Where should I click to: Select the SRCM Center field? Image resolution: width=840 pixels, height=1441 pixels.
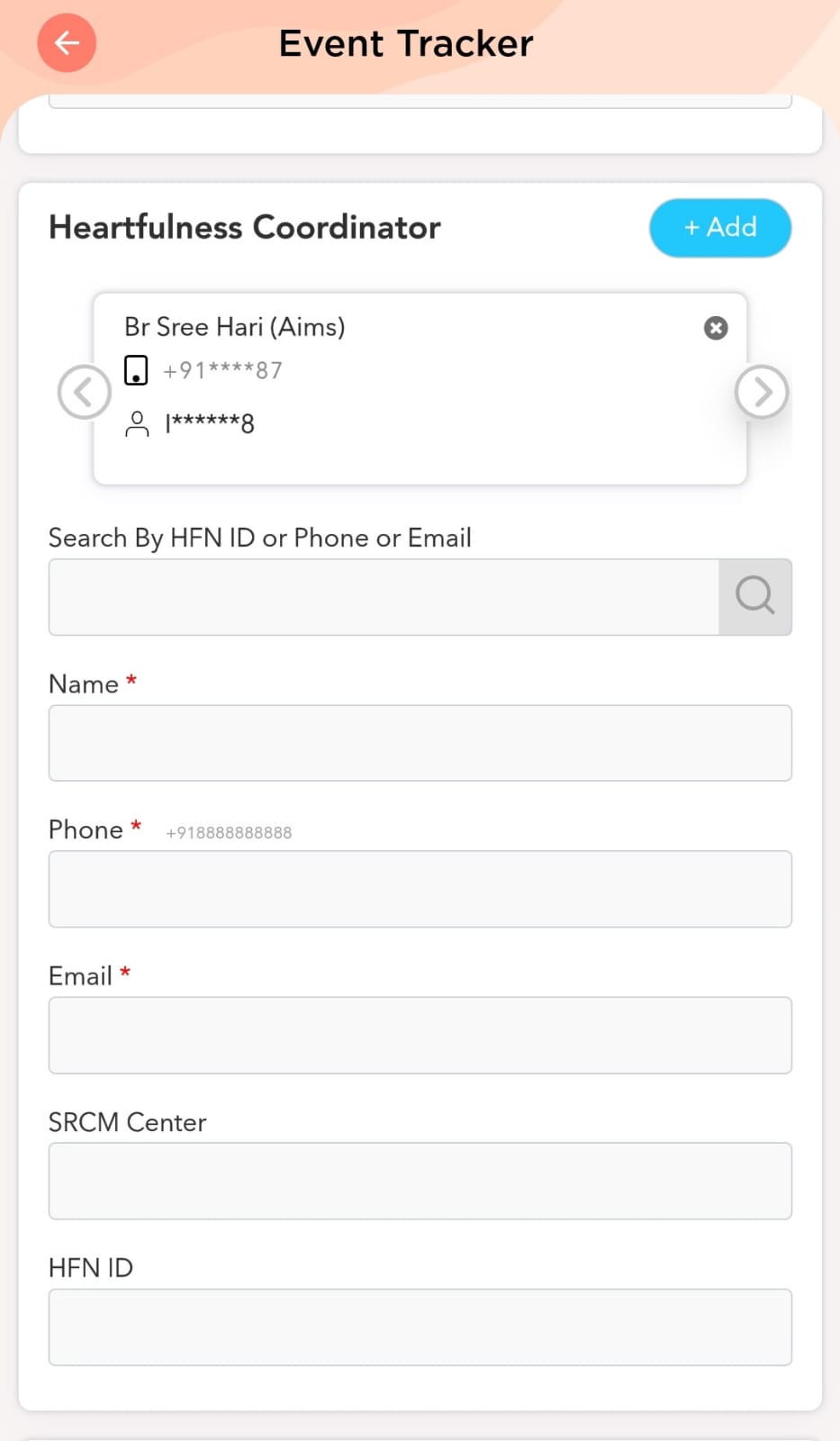tap(420, 1181)
